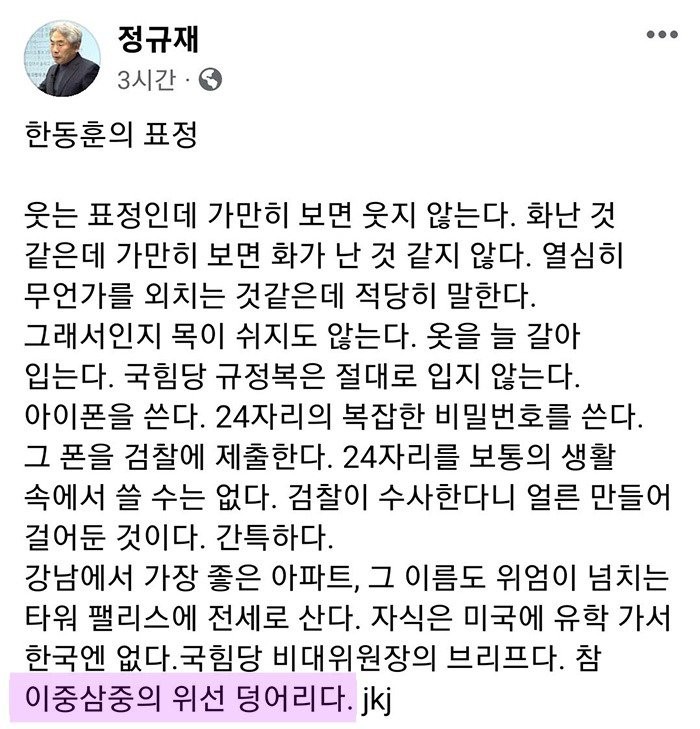
Task: Open the post's three-dot overflow menu
Action: coord(662,35)
